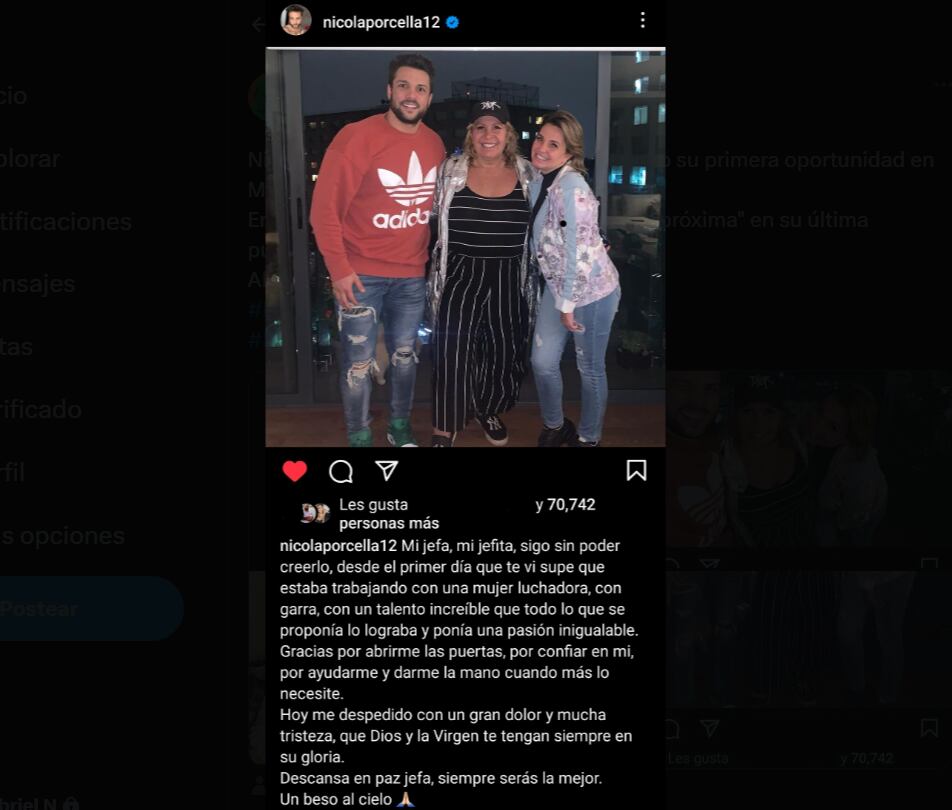
Task: Open nicolaporcella12's profile picture in the header
Action: point(296,20)
